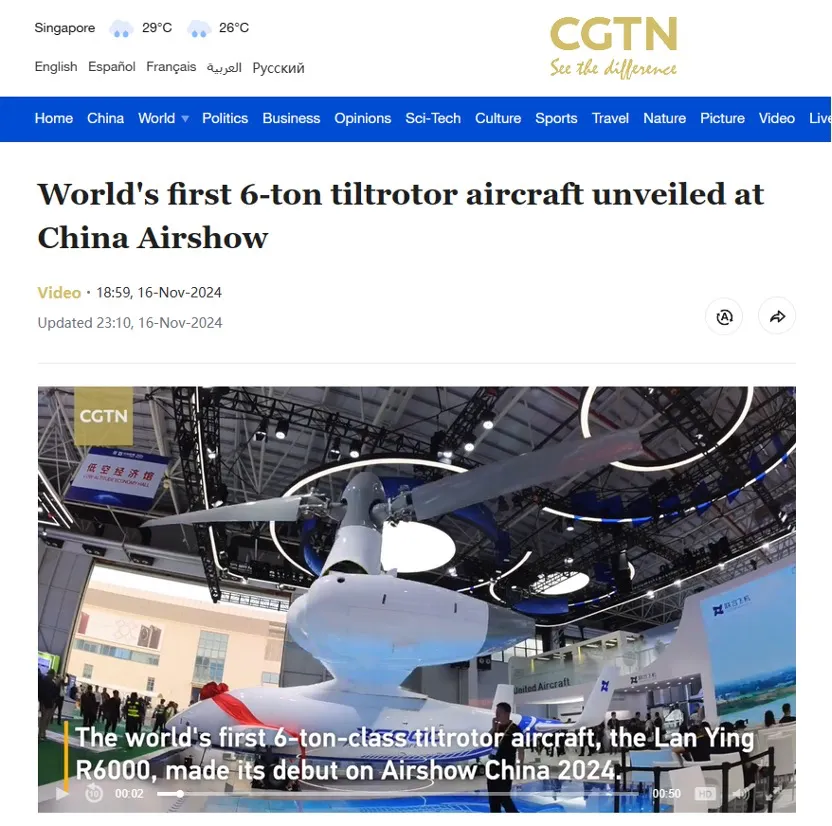Share this article
The image size is (832, 826).
click(x=777, y=317)
